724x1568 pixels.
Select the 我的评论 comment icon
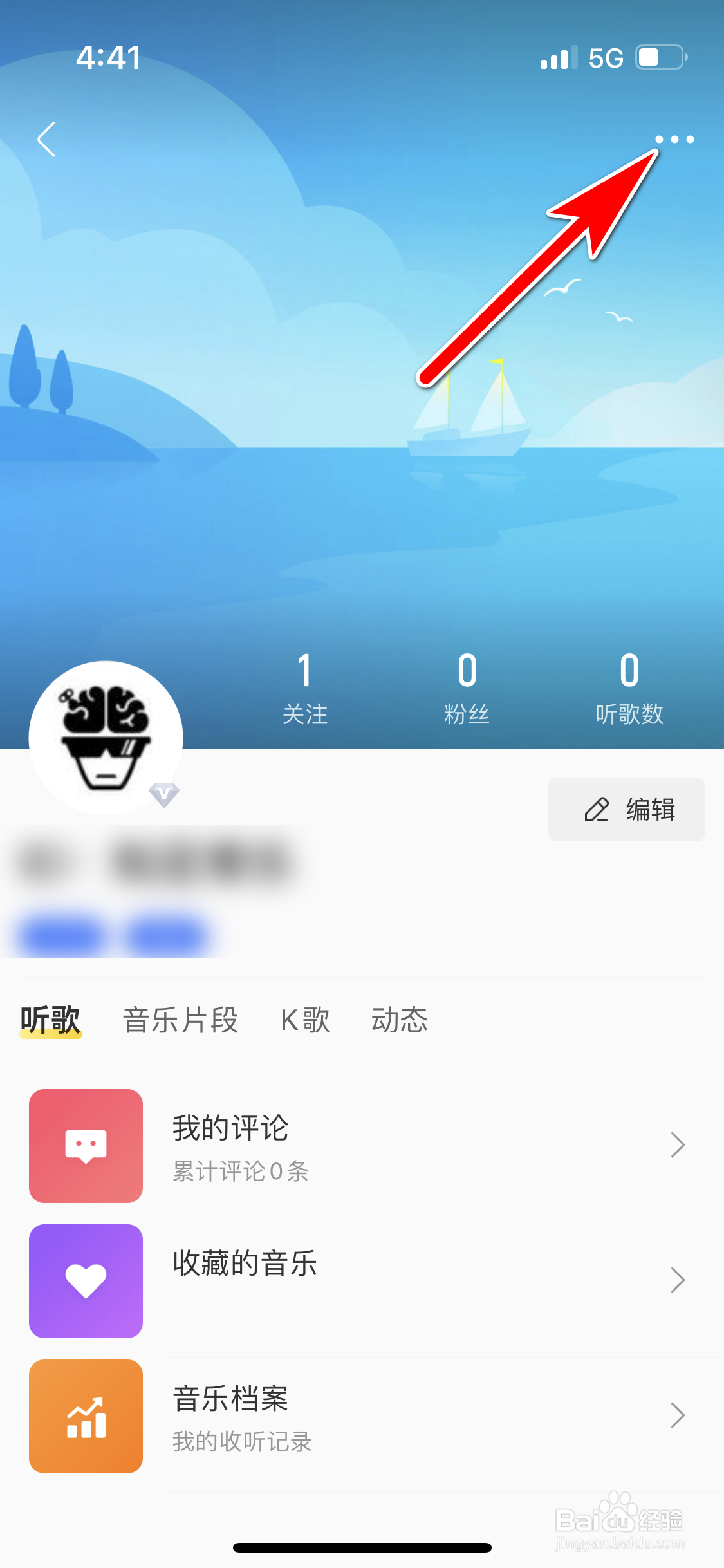[x=85, y=1145]
